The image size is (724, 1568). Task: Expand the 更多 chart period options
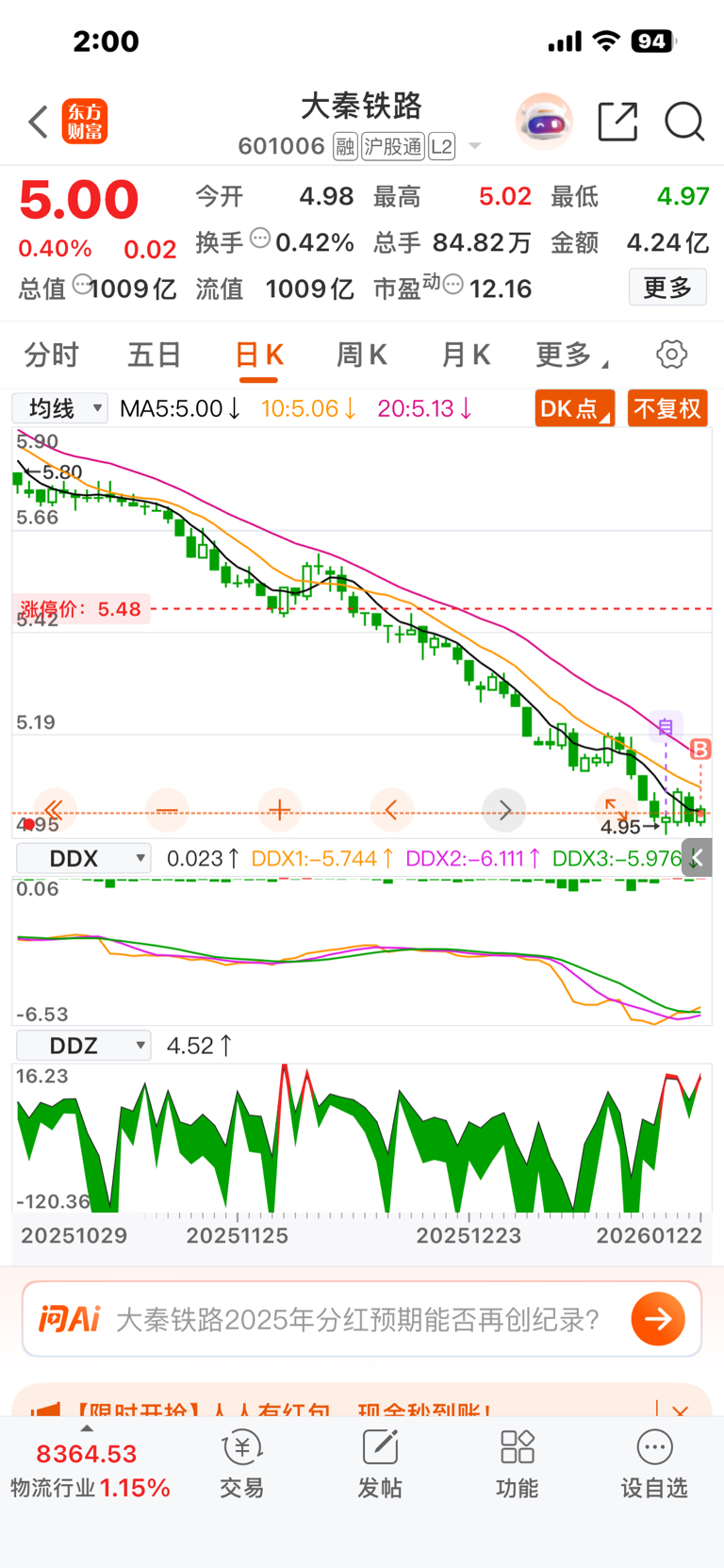pos(570,355)
